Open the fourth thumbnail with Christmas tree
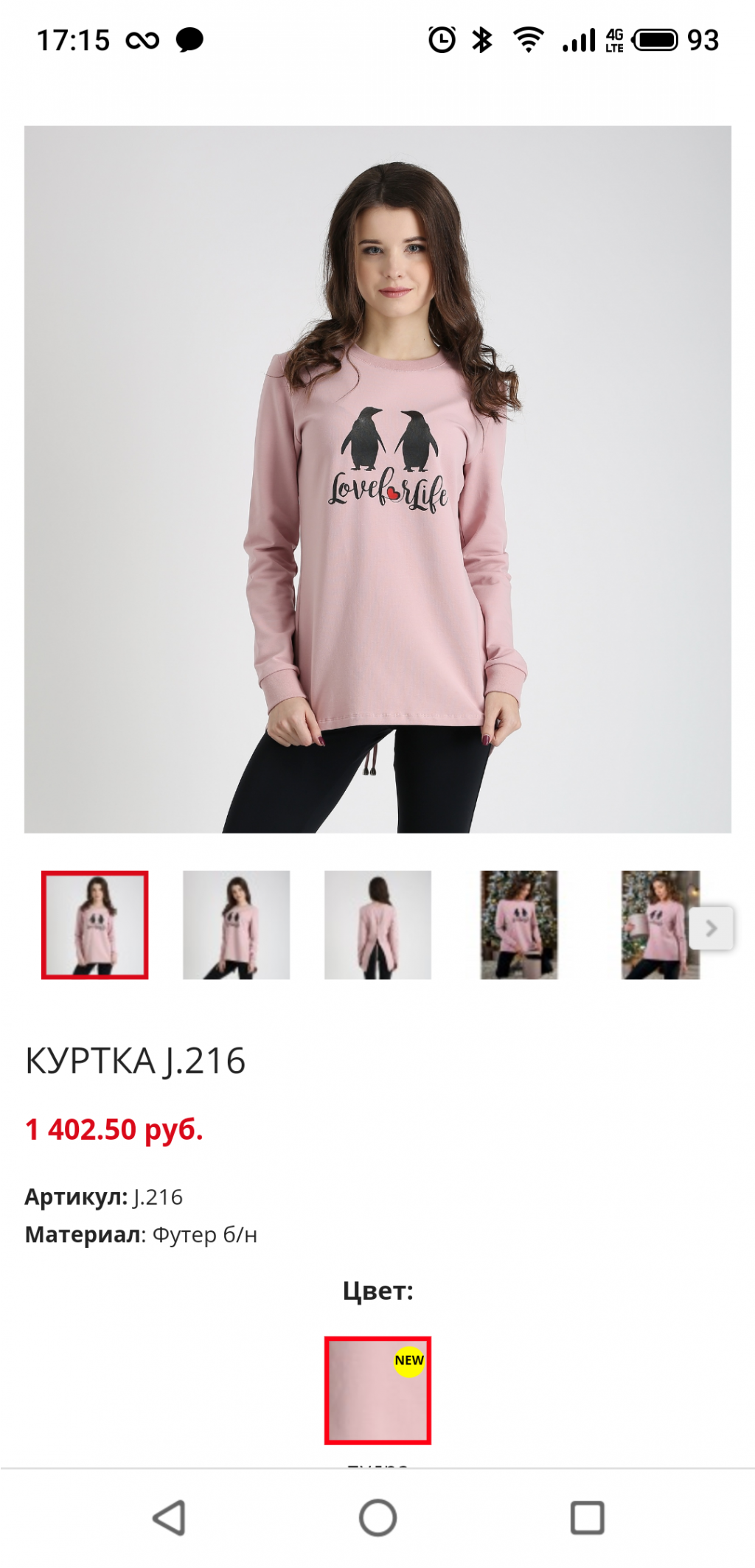Viewport: 755px width, 1568px height. tap(519, 924)
